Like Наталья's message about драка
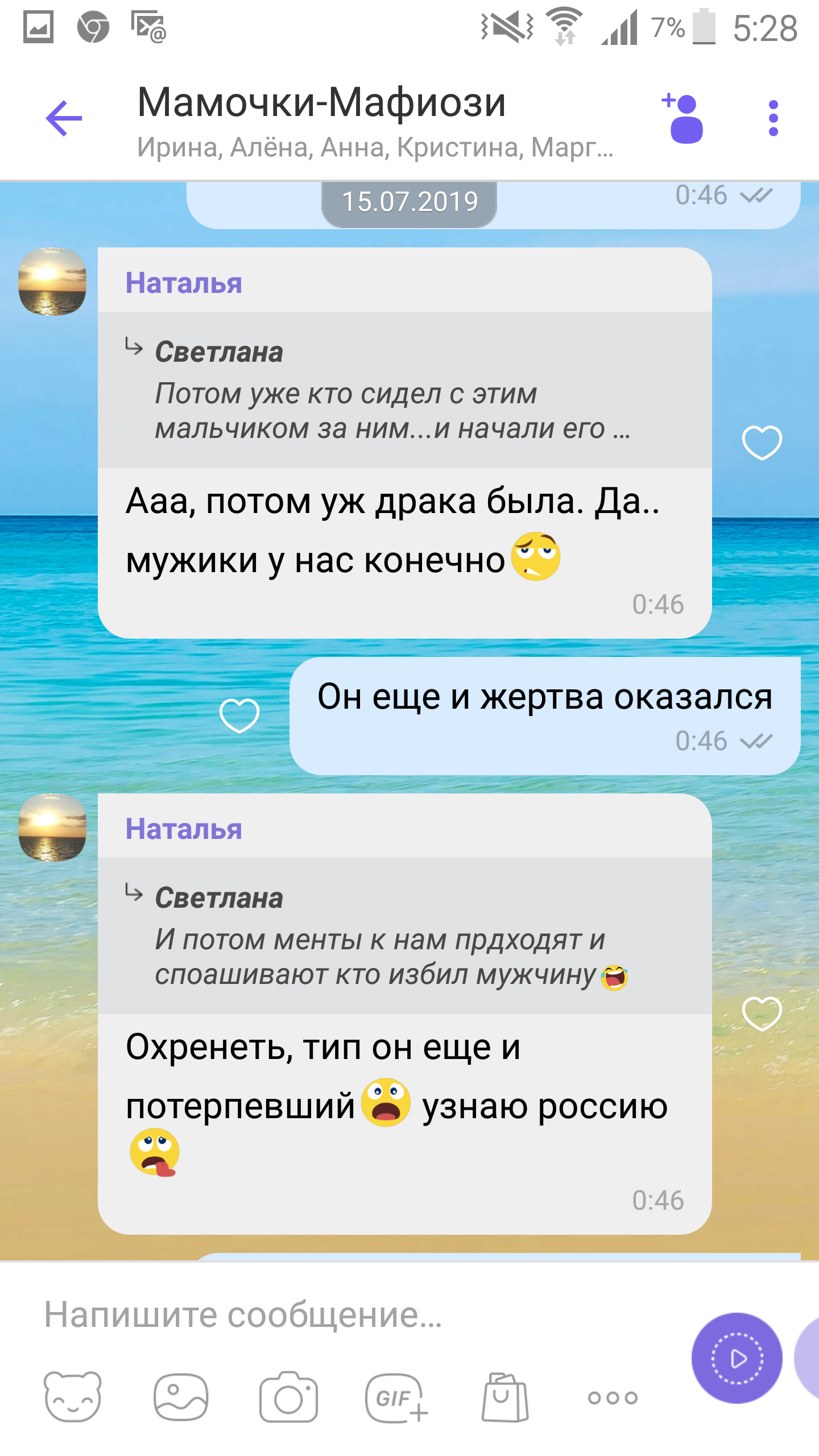This screenshot has height=1456, width=819. tap(762, 442)
